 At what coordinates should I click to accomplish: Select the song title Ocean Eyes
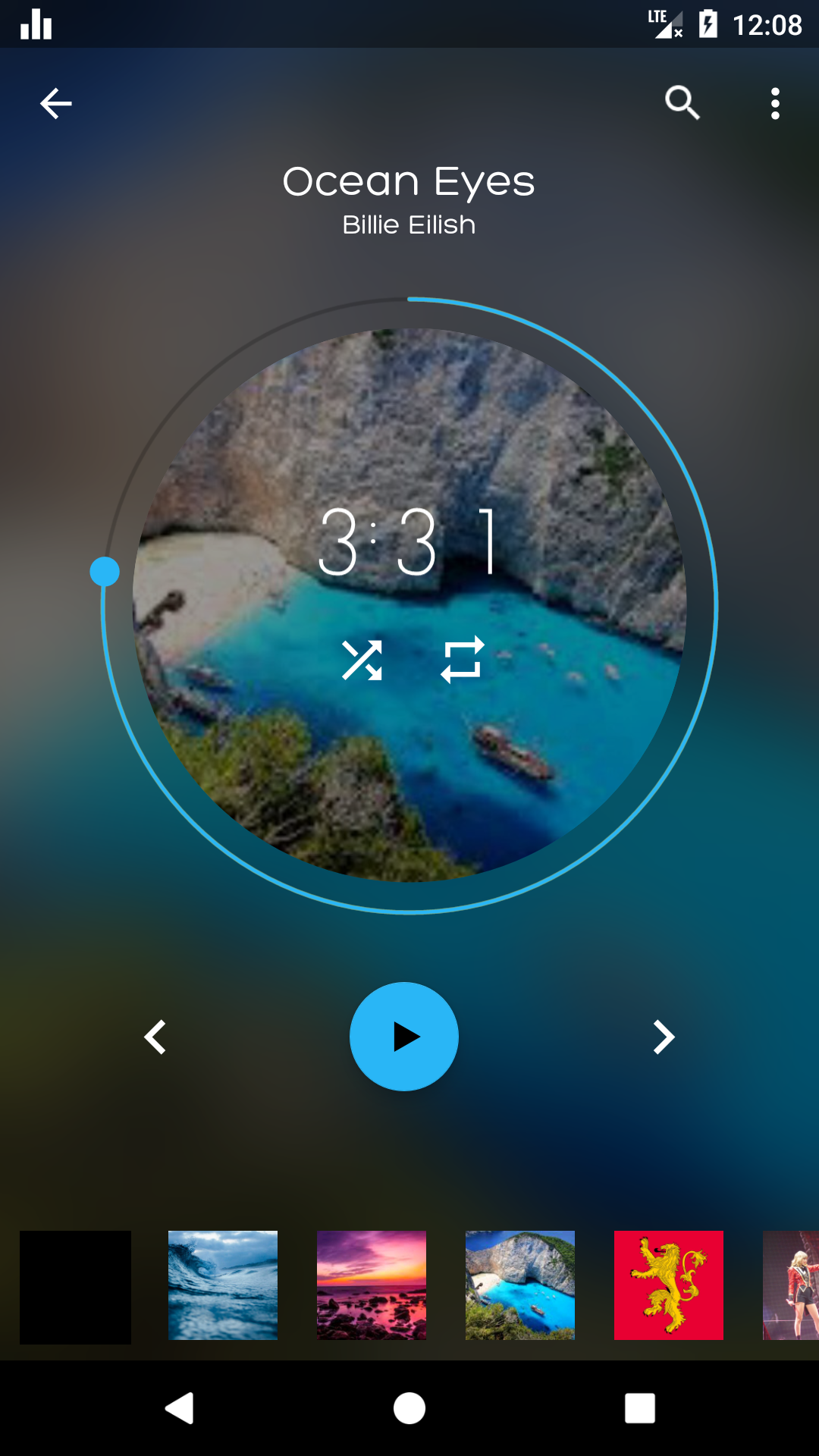(409, 180)
